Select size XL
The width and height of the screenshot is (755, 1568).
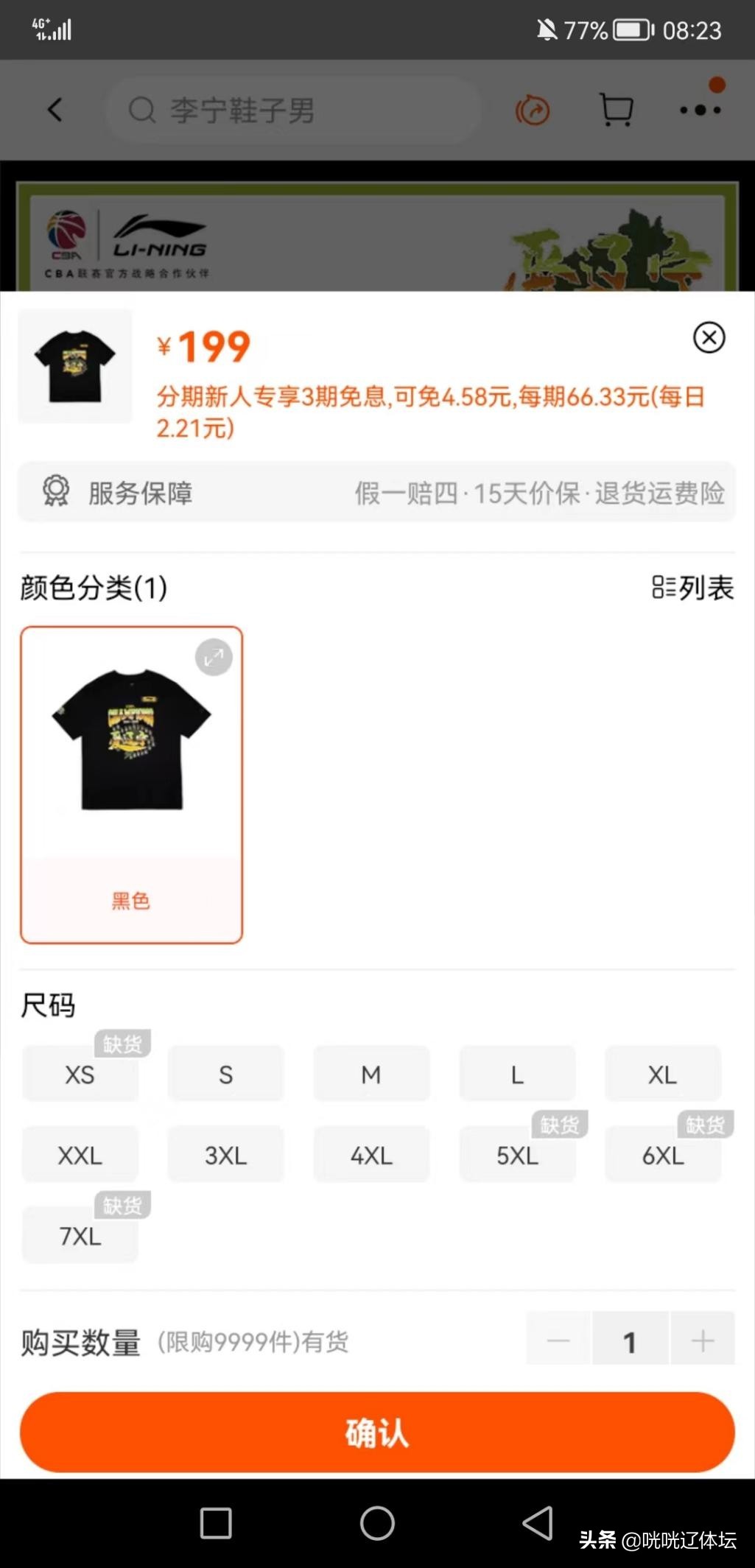pos(662,1074)
